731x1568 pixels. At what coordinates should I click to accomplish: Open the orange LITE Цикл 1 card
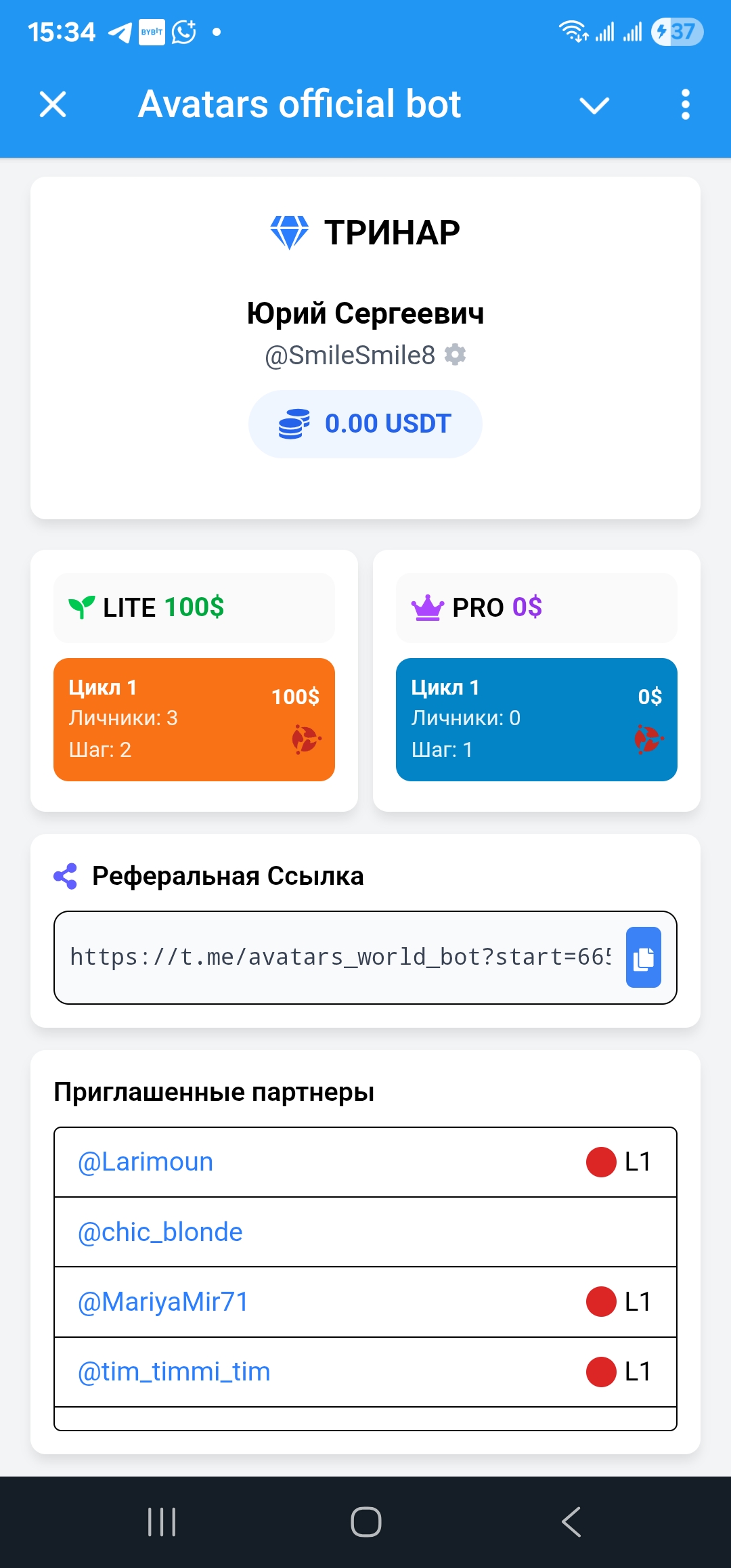click(x=194, y=719)
